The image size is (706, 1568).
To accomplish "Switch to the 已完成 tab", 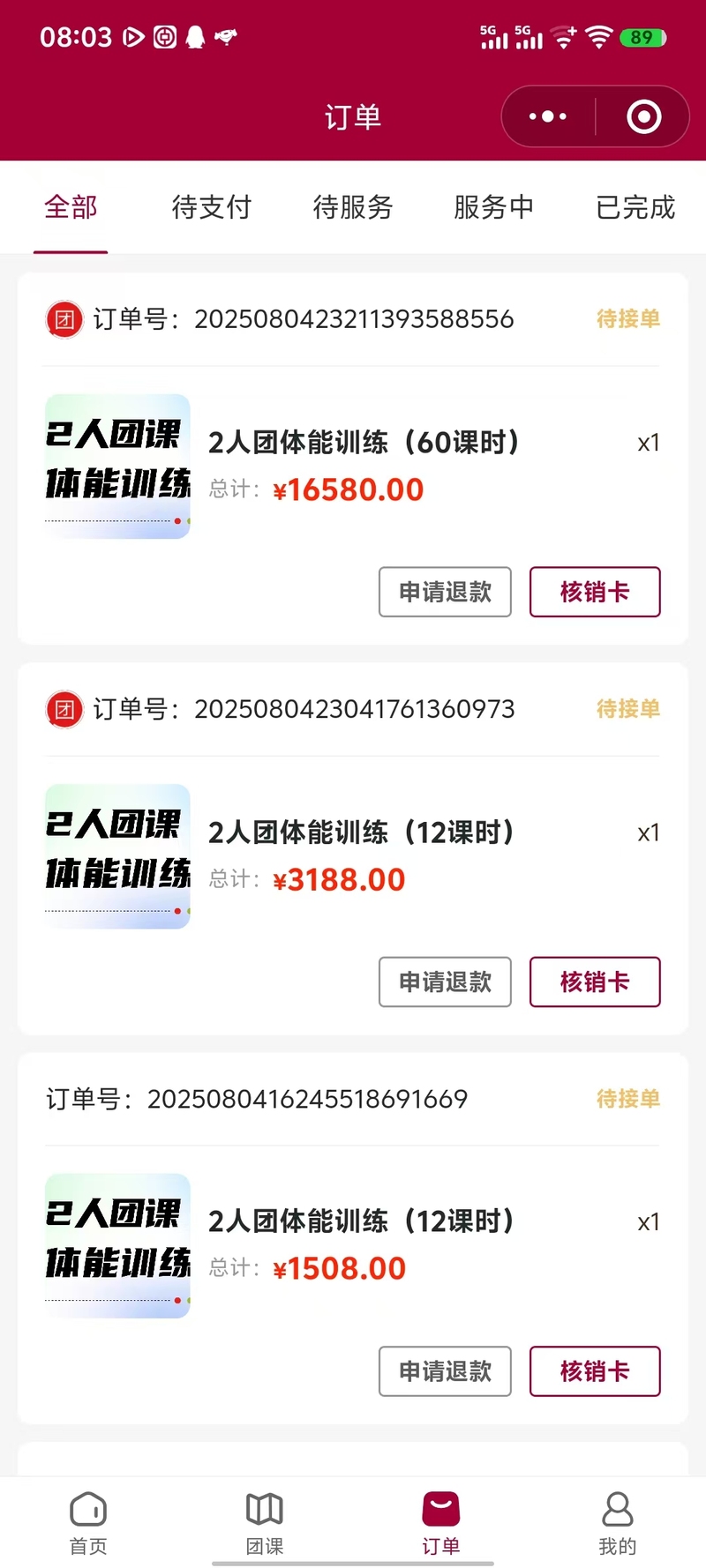I will [x=635, y=207].
